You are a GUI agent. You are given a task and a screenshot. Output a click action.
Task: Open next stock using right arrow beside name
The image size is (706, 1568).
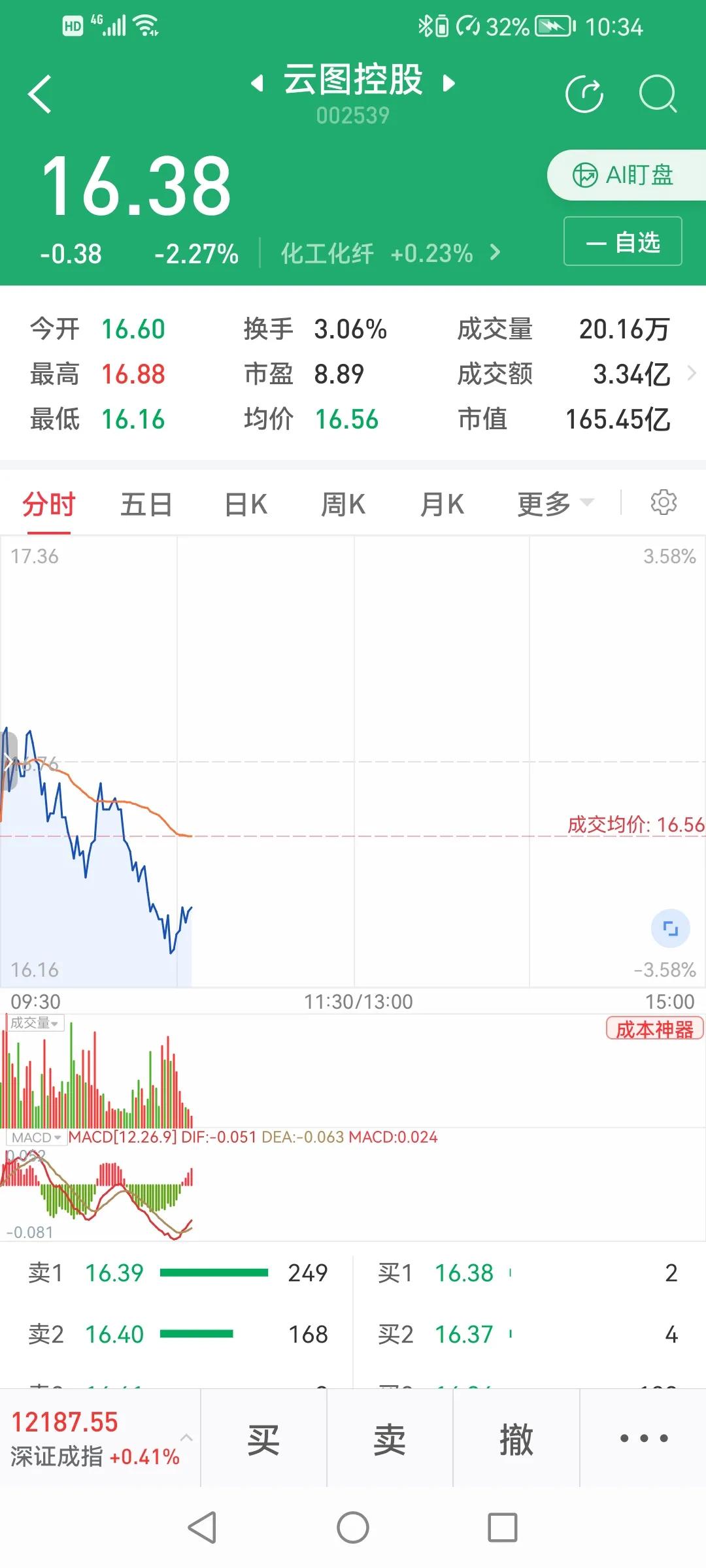448,83
